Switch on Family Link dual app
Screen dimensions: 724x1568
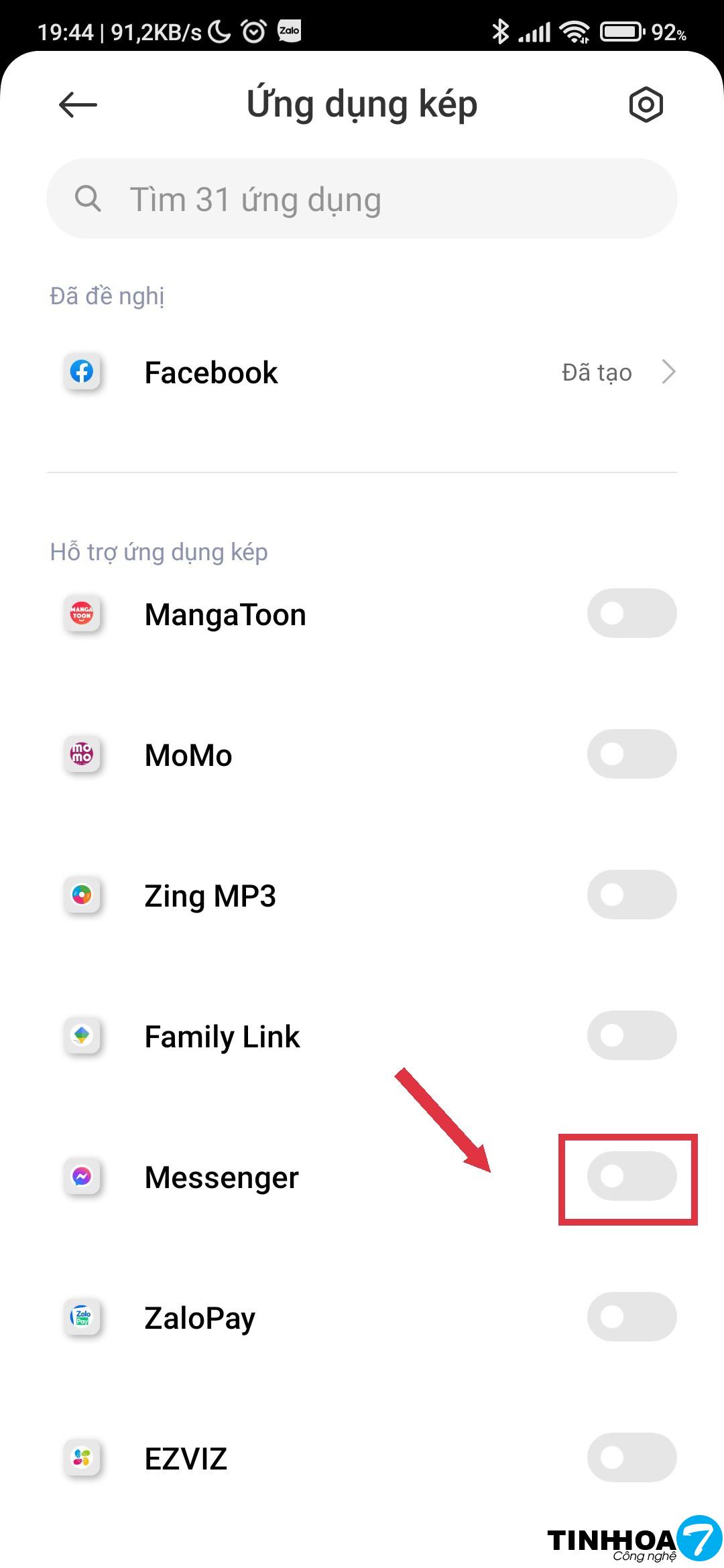(631, 1035)
